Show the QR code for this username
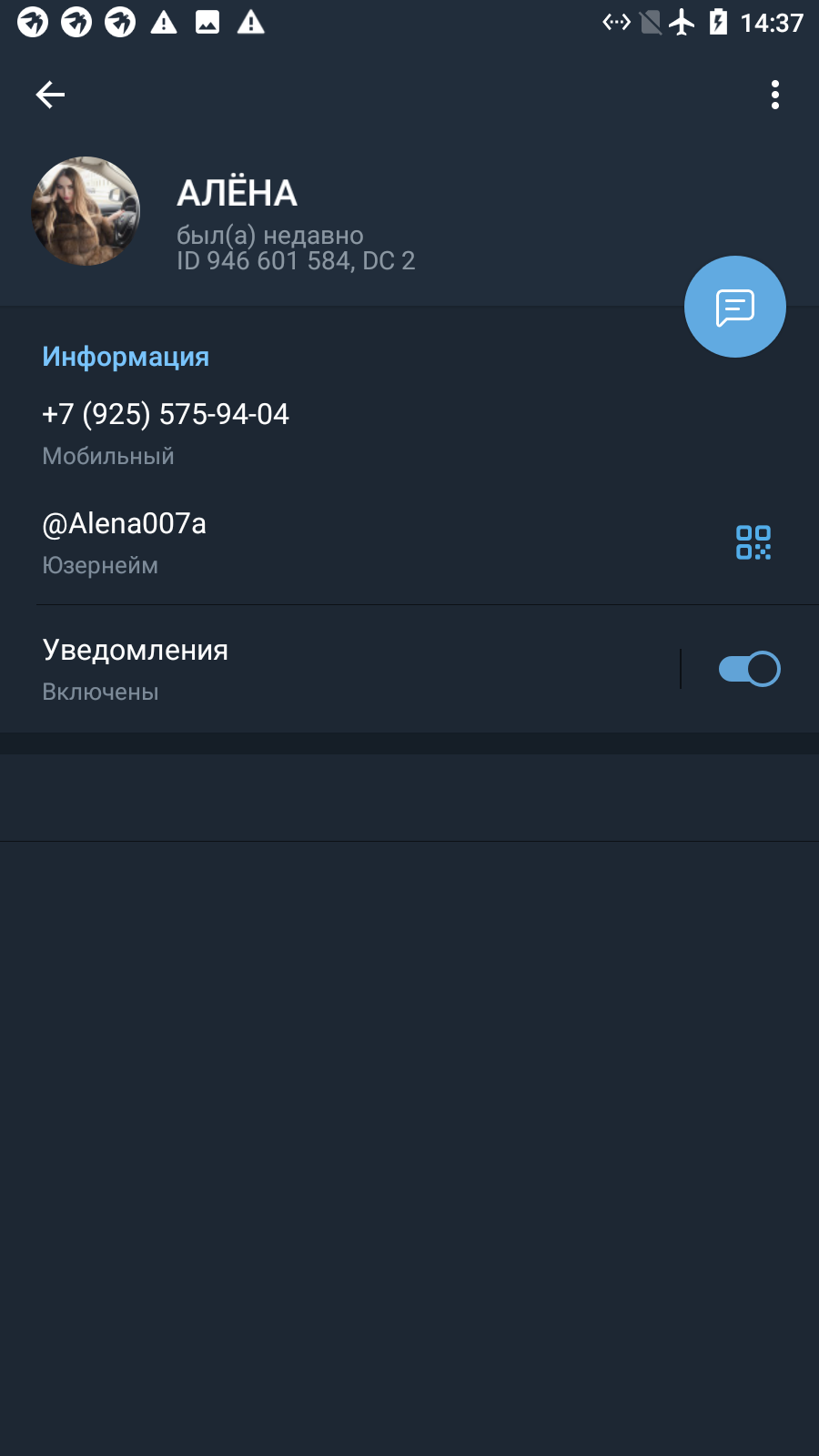The width and height of the screenshot is (819, 1456). [753, 542]
